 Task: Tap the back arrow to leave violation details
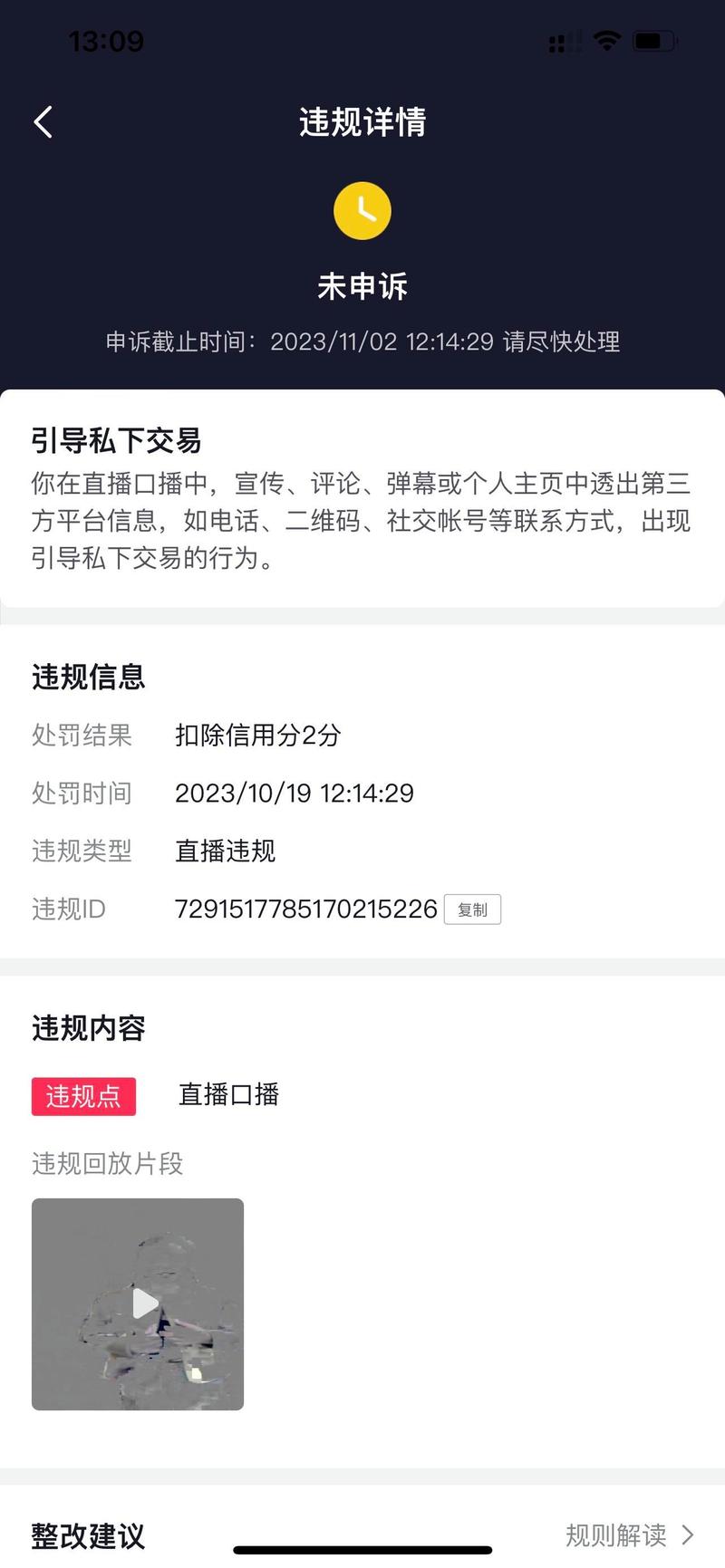pos(42,120)
